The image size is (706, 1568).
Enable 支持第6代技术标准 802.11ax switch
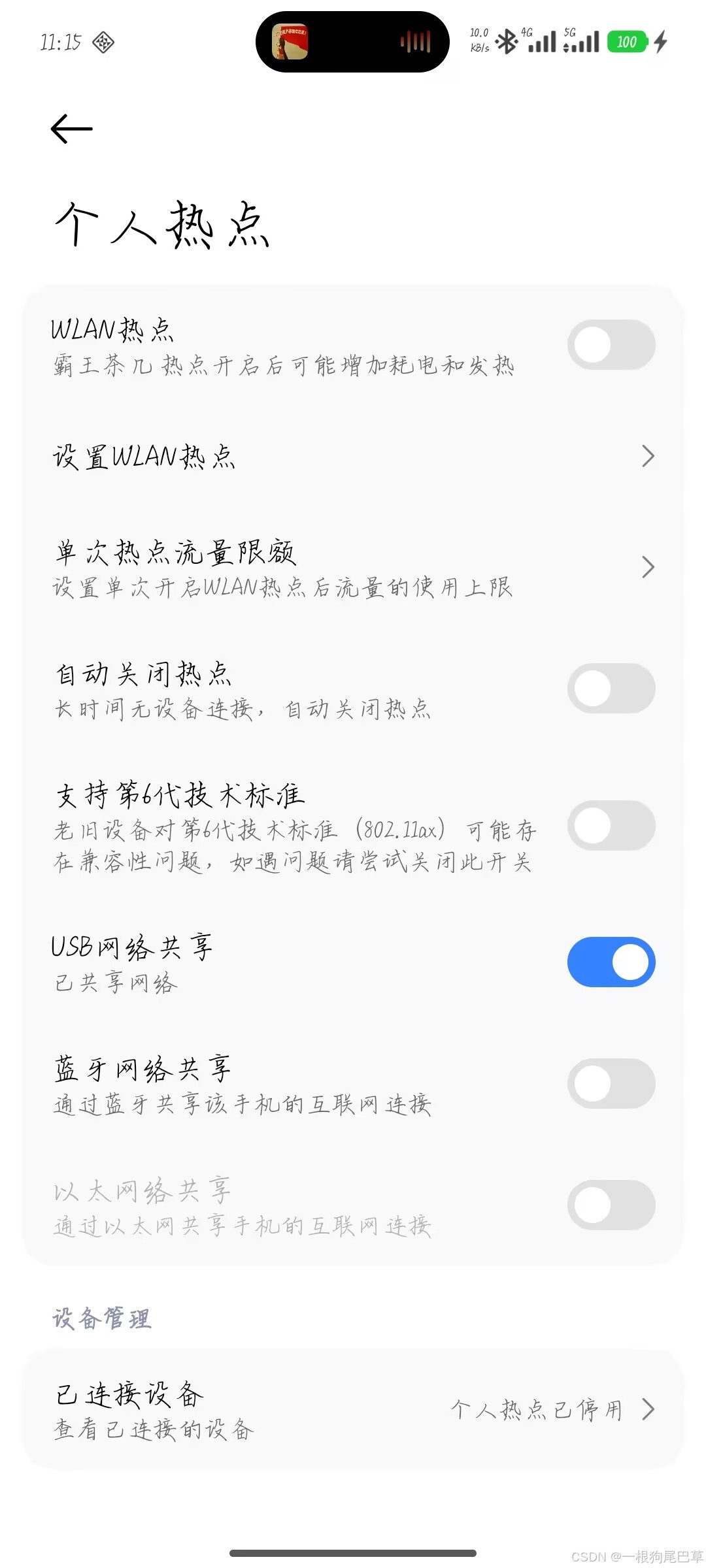pos(611,825)
